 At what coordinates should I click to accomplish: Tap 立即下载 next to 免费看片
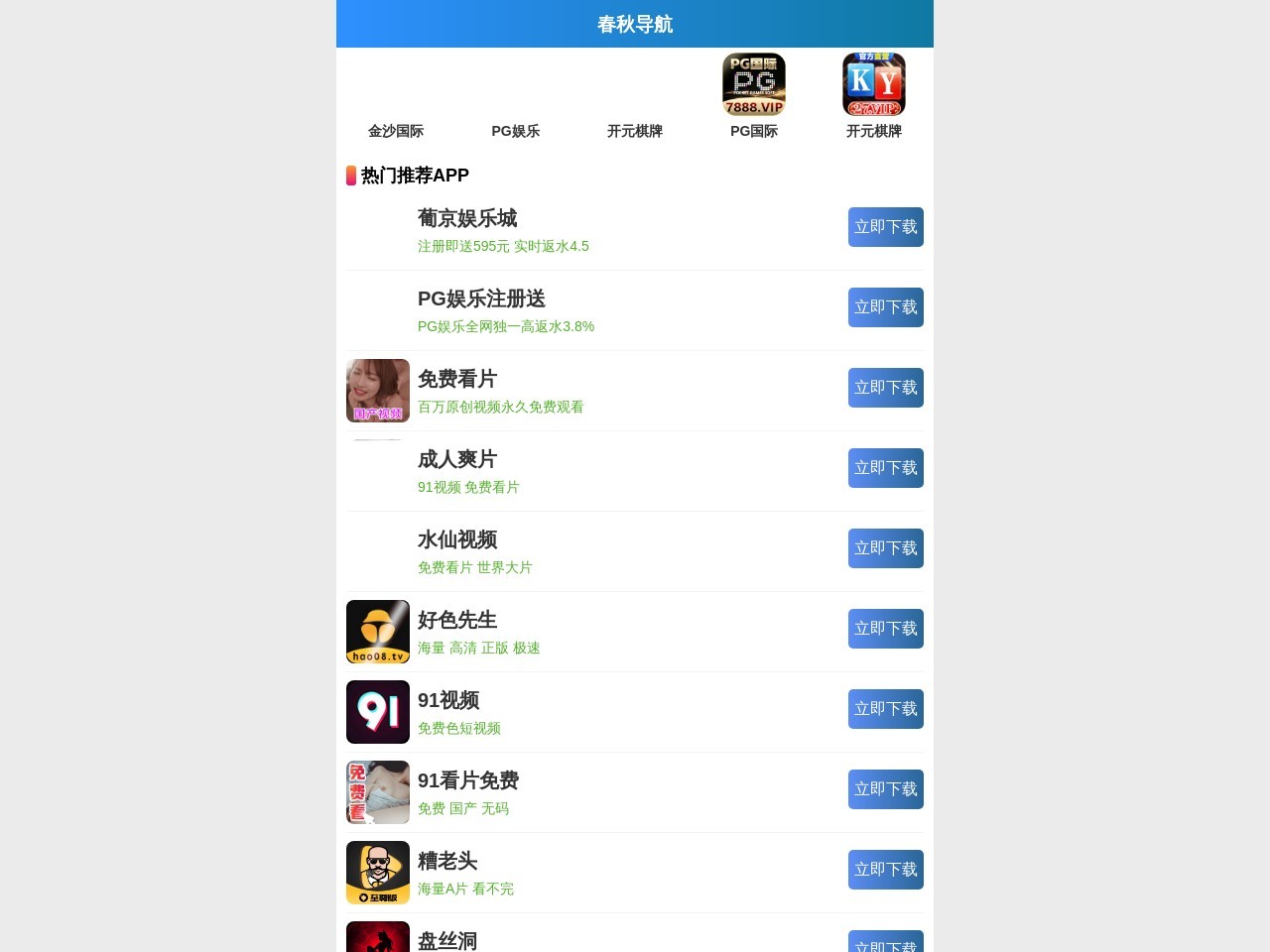pos(885,388)
